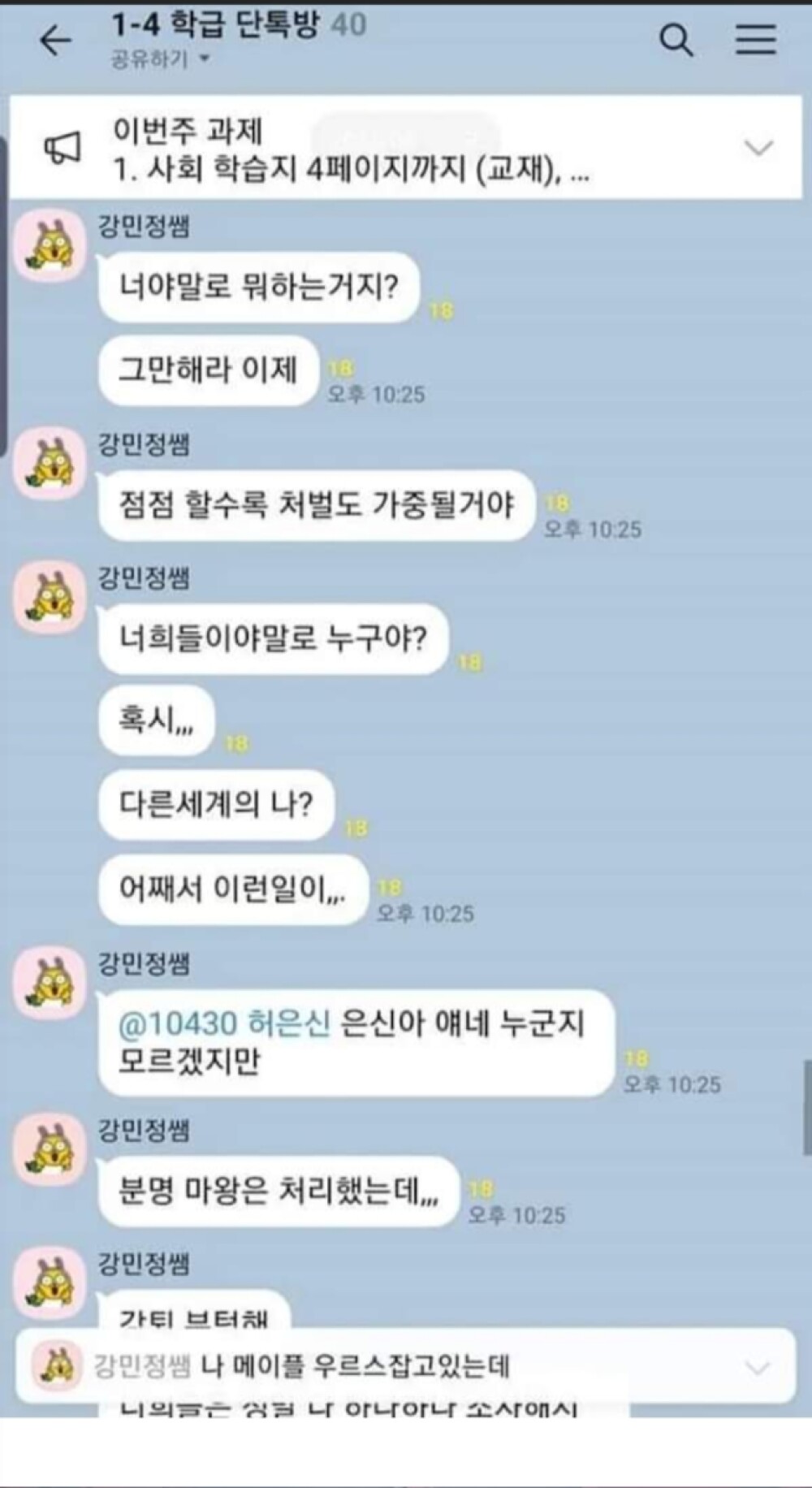Search within the chat room
The width and height of the screenshot is (812, 1488).
click(676, 40)
